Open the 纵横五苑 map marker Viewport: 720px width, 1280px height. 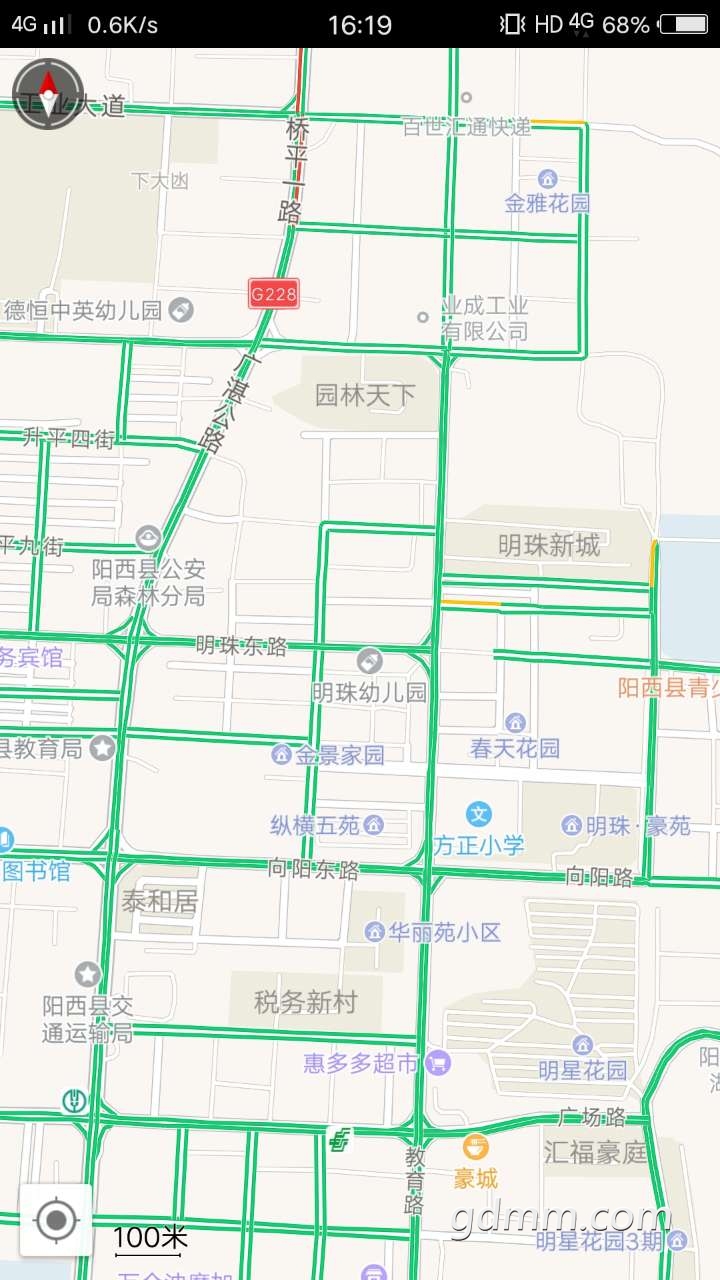click(373, 825)
